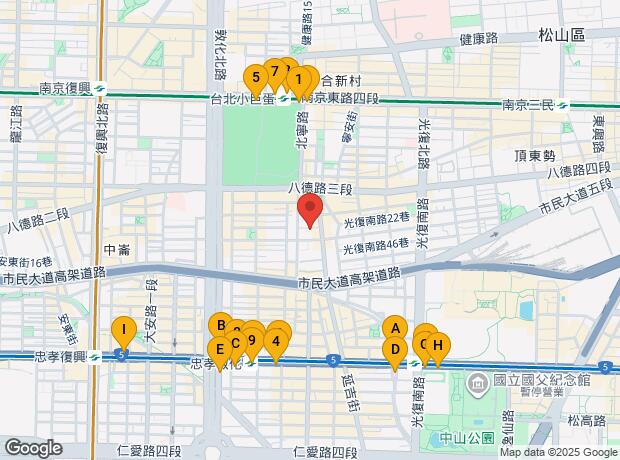This screenshot has height=460, width=620.
Task: Tap the orange marker labeled E
Action: click(x=218, y=350)
